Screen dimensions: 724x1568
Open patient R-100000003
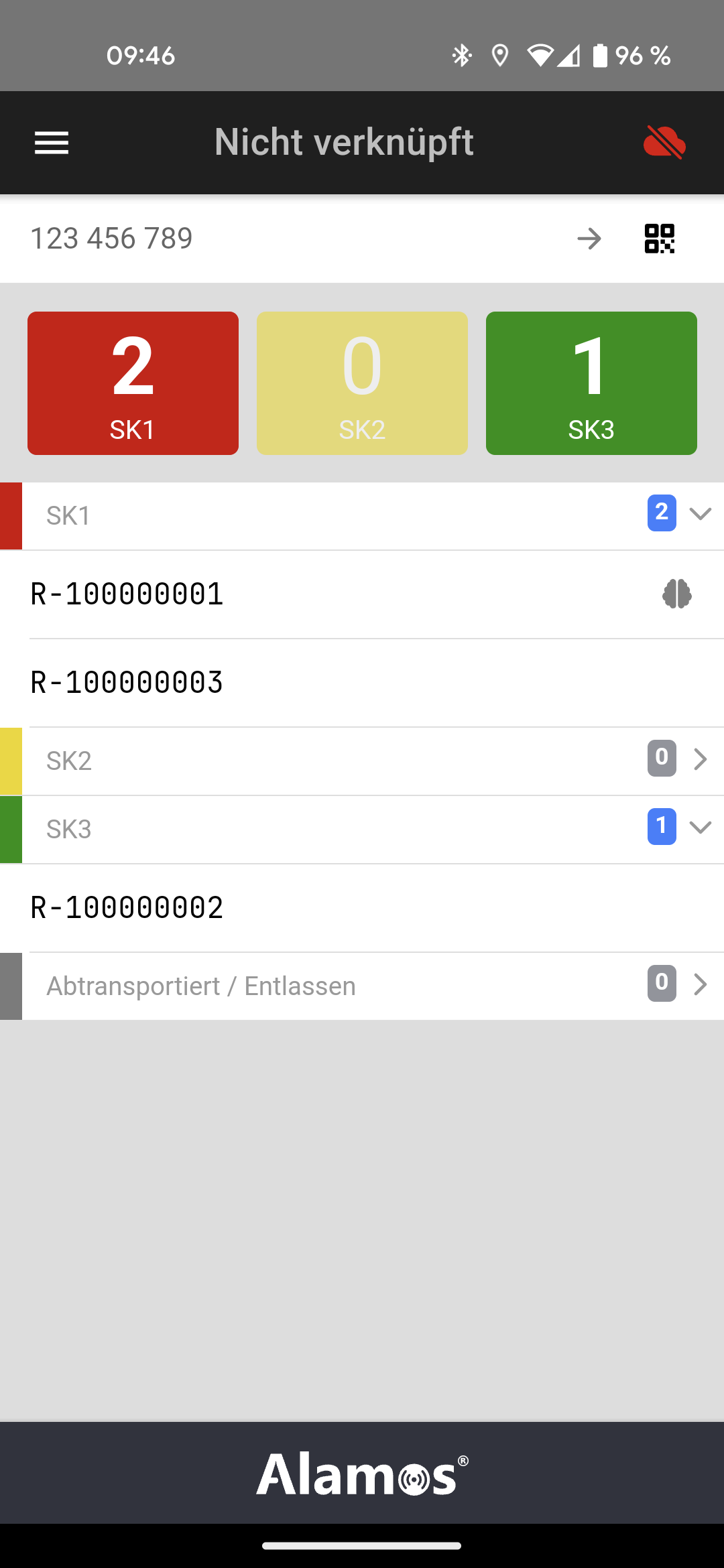pos(335,683)
